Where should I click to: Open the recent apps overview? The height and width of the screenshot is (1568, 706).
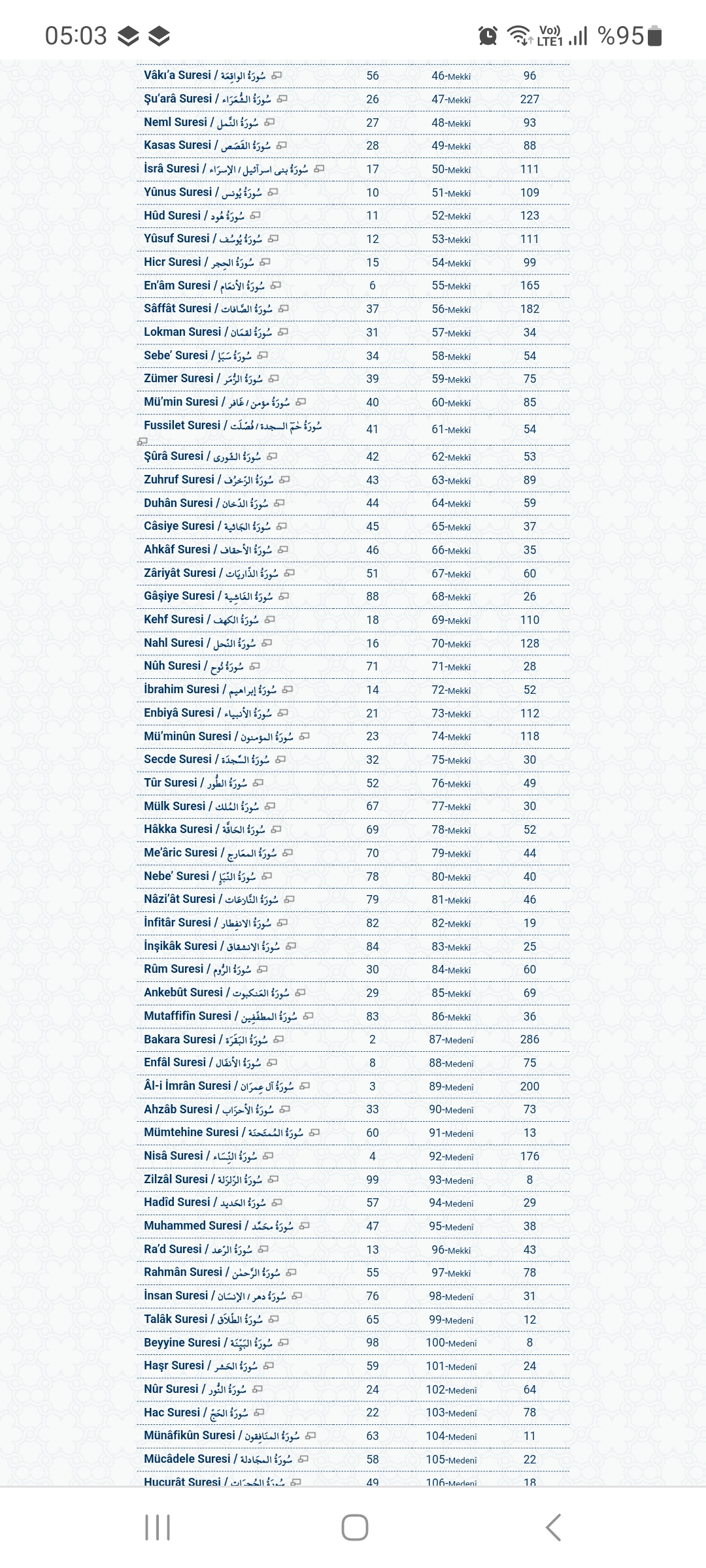click(157, 1527)
